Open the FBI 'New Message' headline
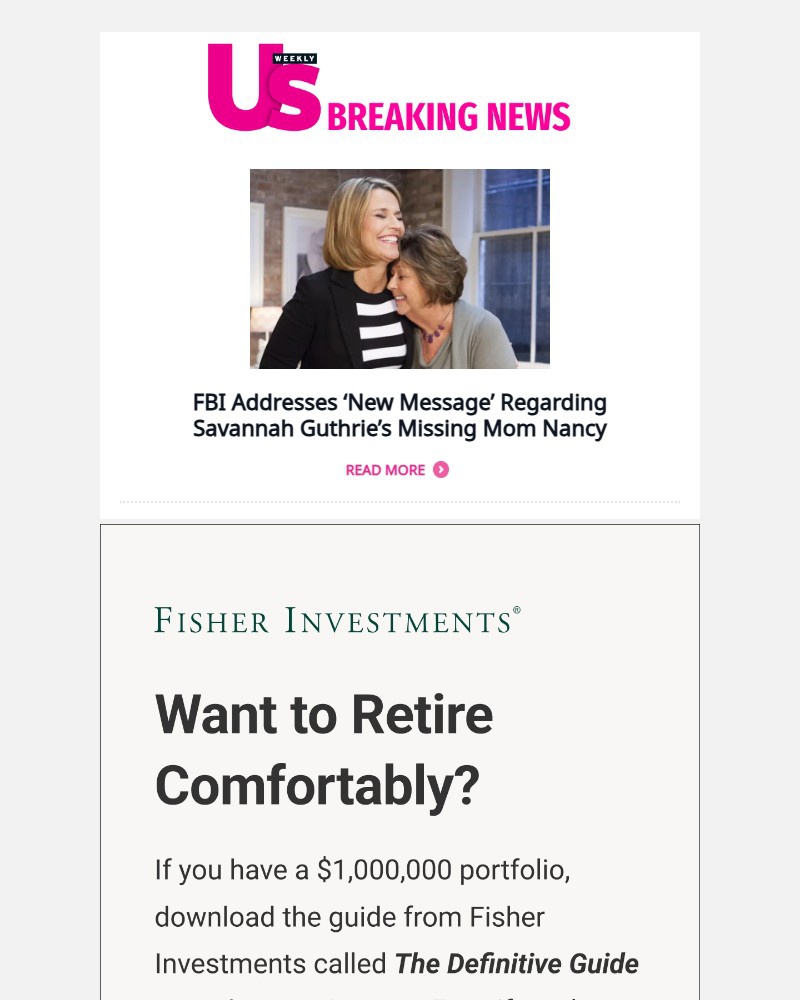The width and height of the screenshot is (800, 1000). tap(399, 416)
